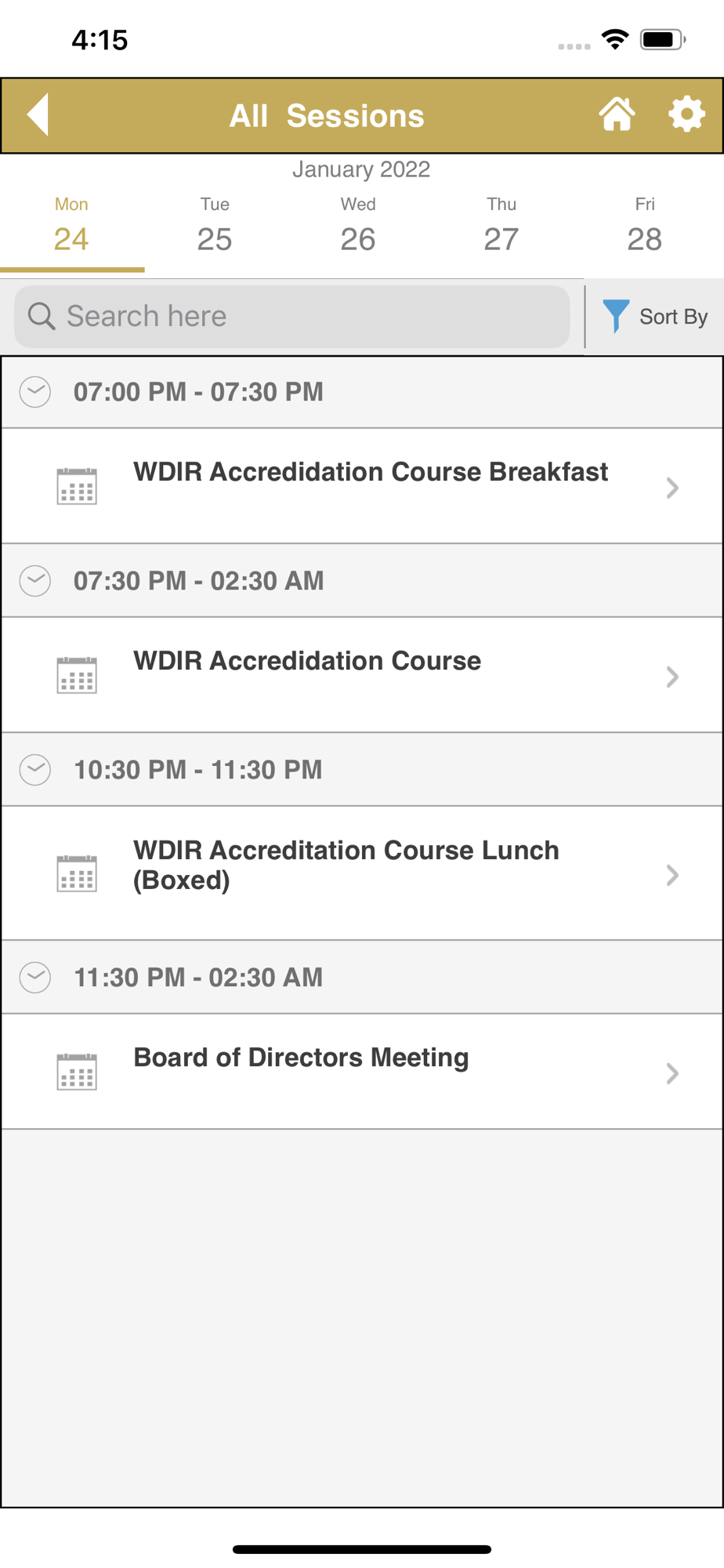View Friday 28 sessions
Viewport: 724px width, 1568px height.
(645, 227)
